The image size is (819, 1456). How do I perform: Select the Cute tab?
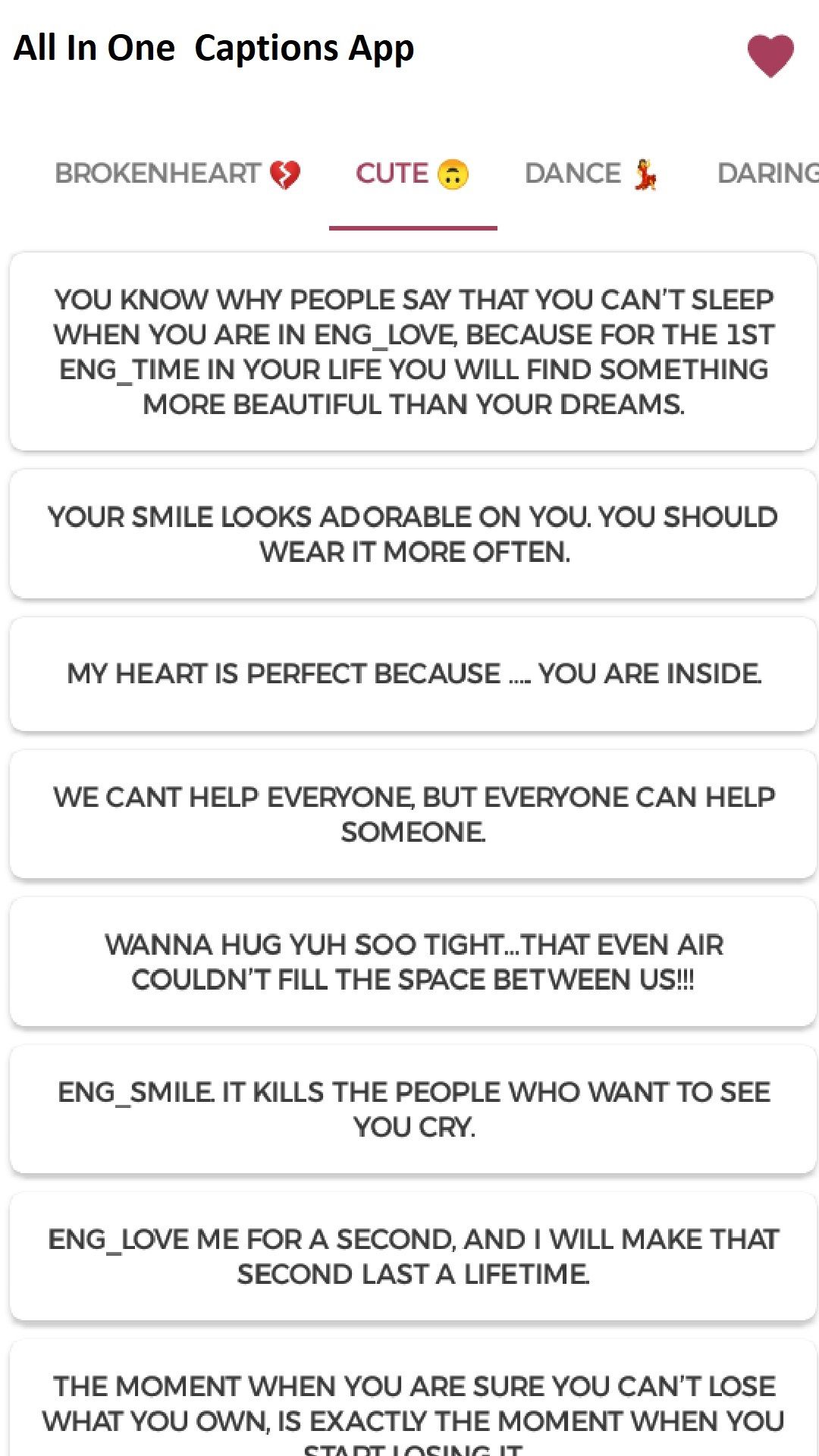click(413, 174)
